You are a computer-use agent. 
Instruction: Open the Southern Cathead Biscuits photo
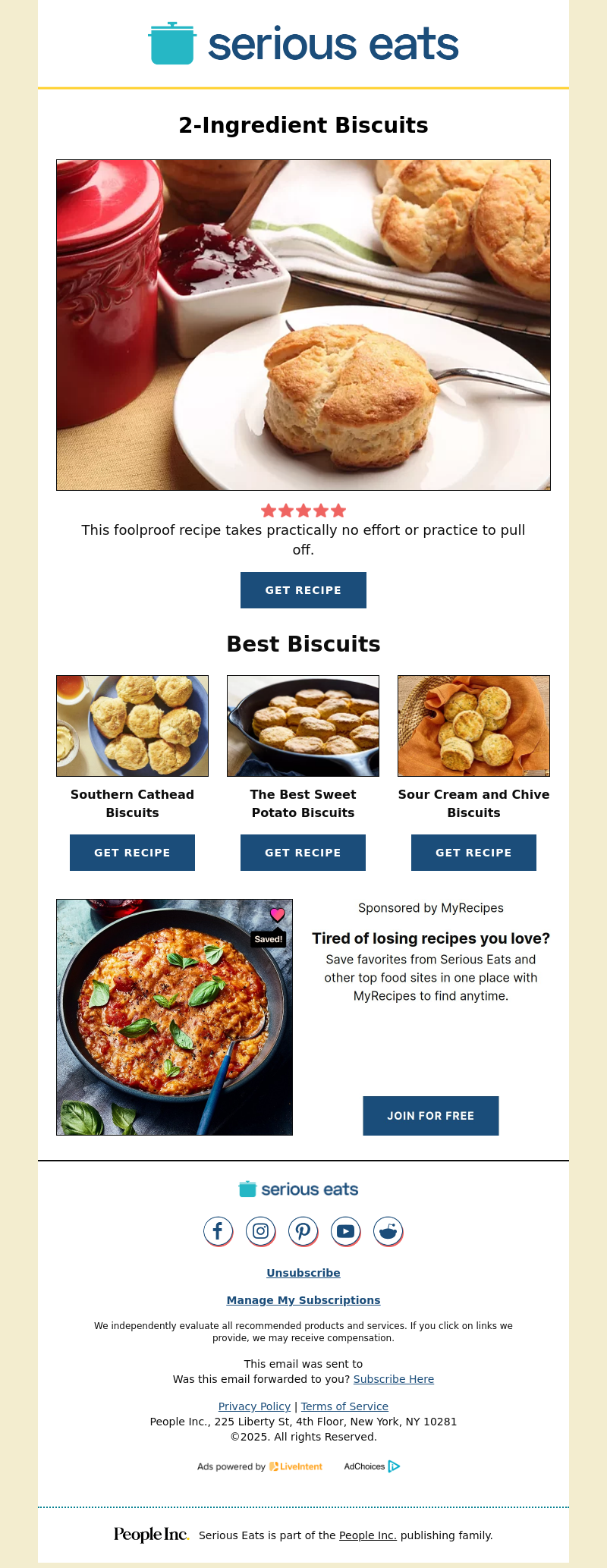pos(132,726)
